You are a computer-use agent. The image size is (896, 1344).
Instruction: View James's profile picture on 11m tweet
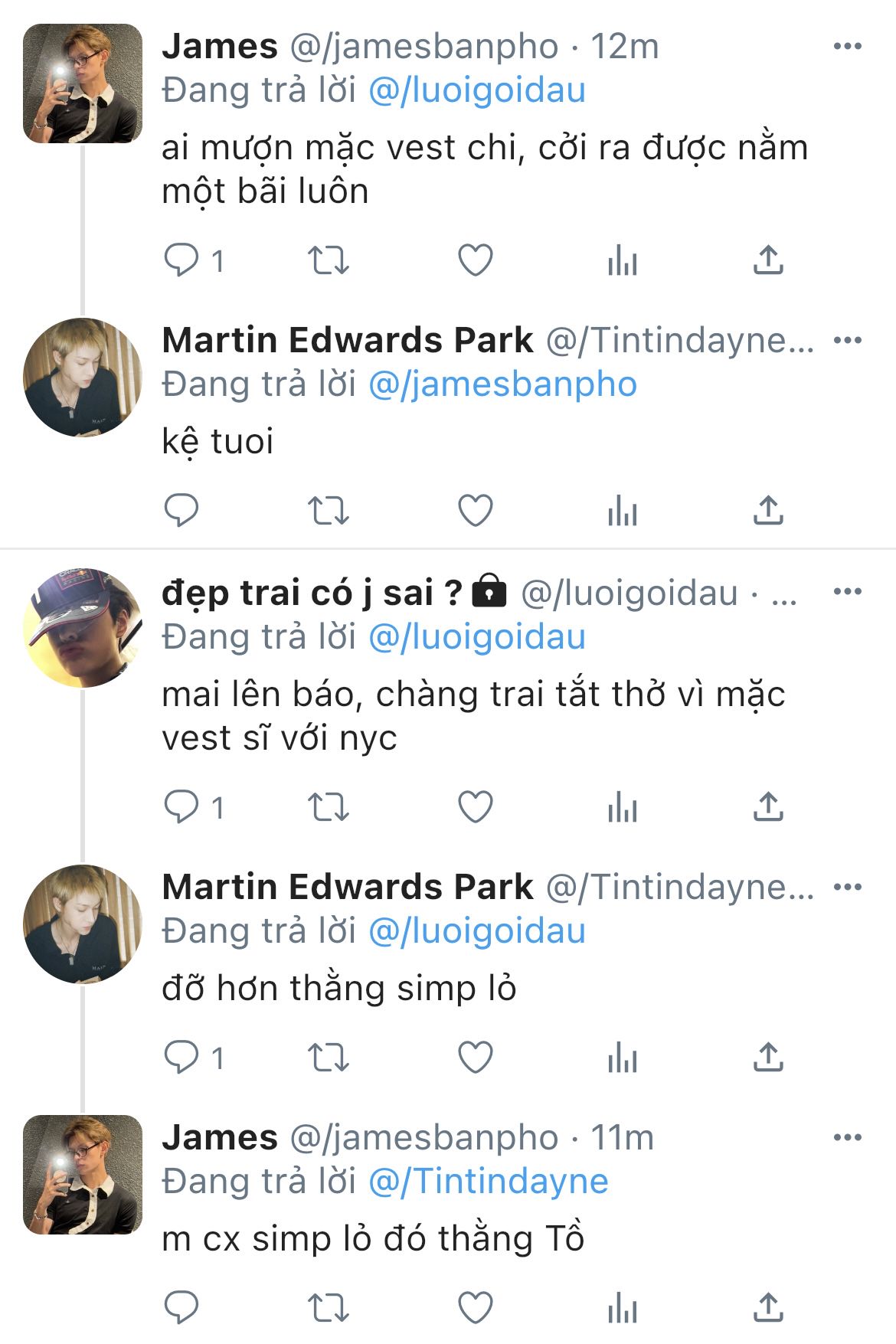pyautogui.click(x=83, y=1175)
